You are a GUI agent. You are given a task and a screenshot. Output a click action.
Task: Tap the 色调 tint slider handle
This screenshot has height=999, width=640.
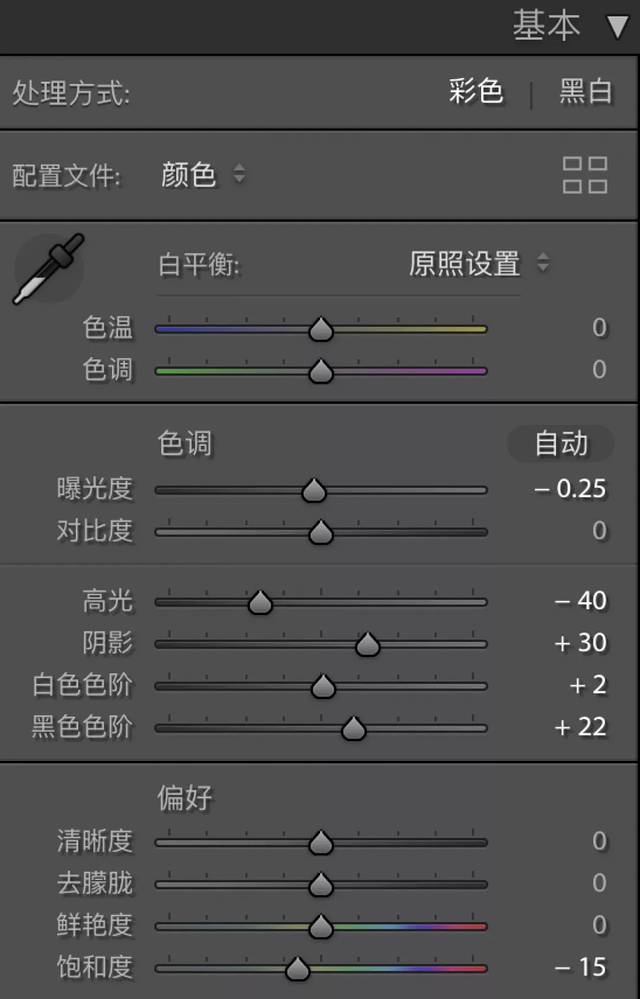[320, 371]
